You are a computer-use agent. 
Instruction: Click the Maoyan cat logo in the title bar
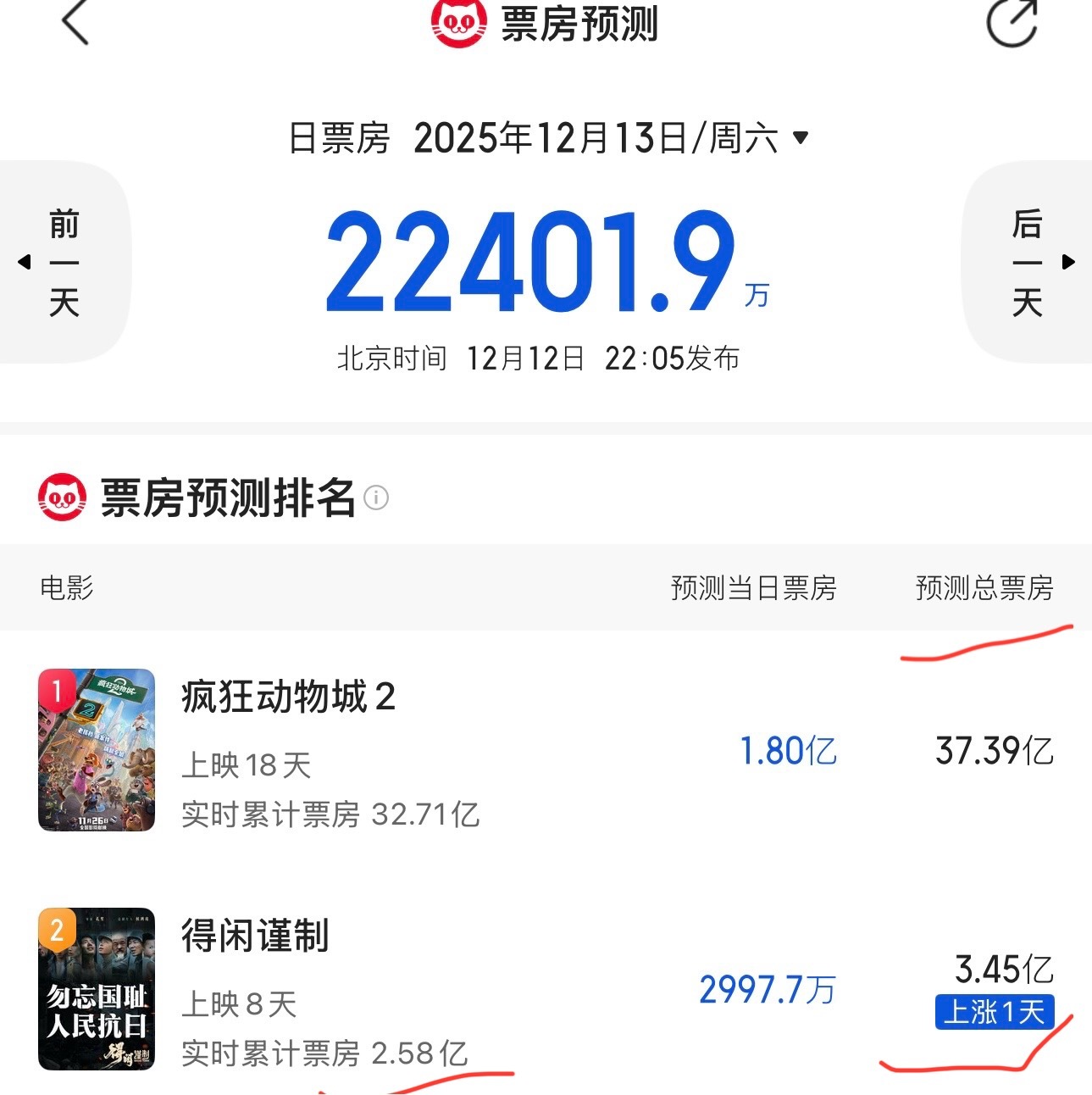457,23
